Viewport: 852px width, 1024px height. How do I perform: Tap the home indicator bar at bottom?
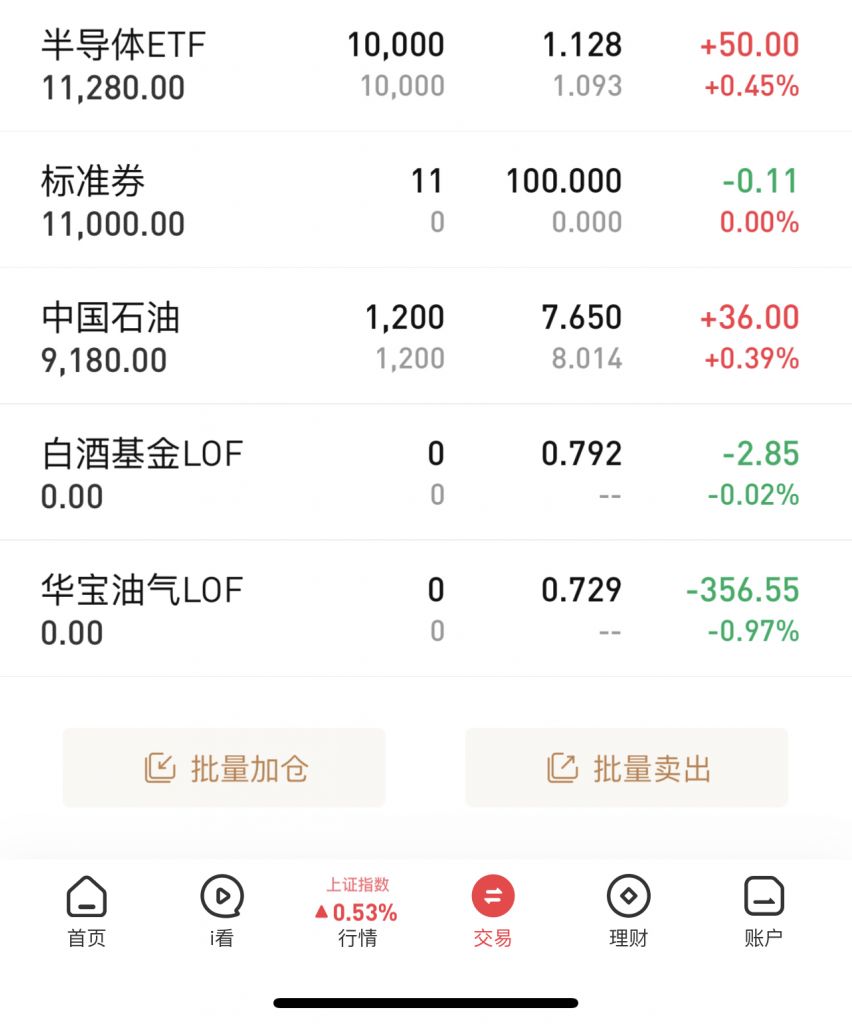[426, 1001]
